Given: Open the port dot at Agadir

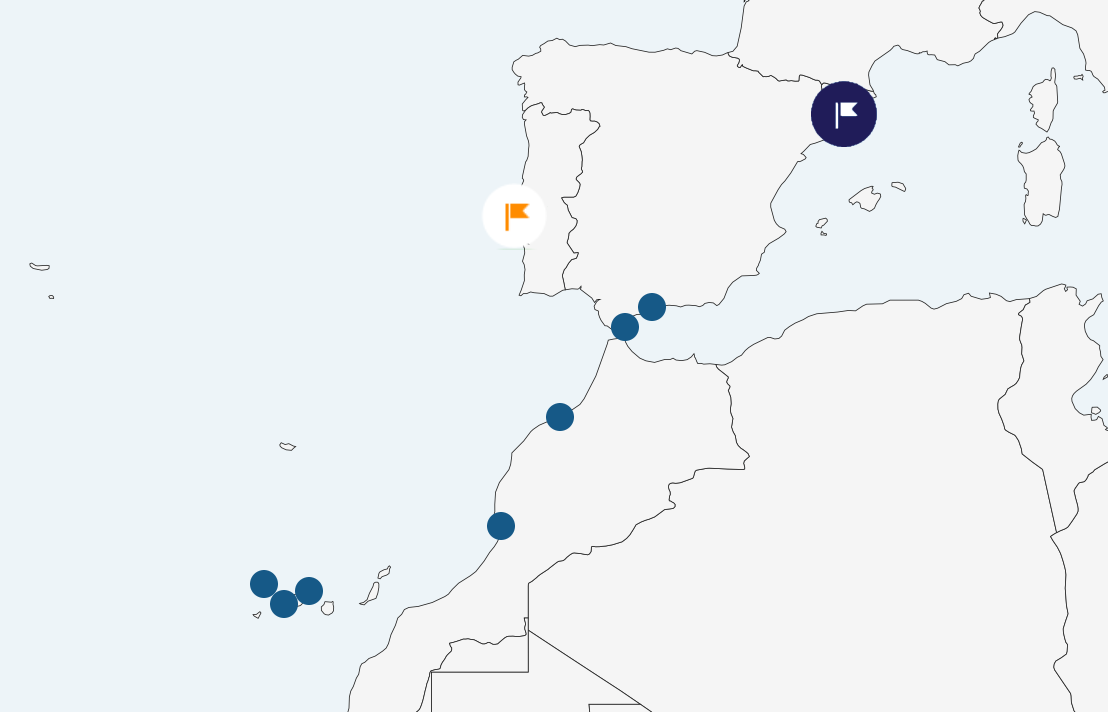Looking at the screenshot, I should click(x=501, y=526).
